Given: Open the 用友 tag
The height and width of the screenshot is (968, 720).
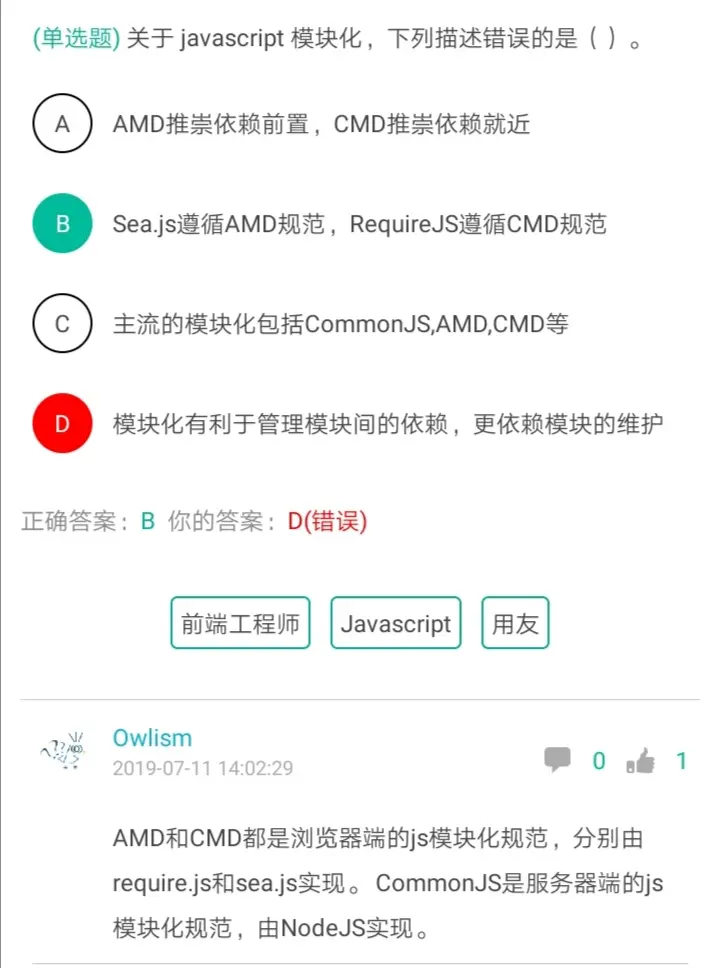Looking at the screenshot, I should 515,624.
